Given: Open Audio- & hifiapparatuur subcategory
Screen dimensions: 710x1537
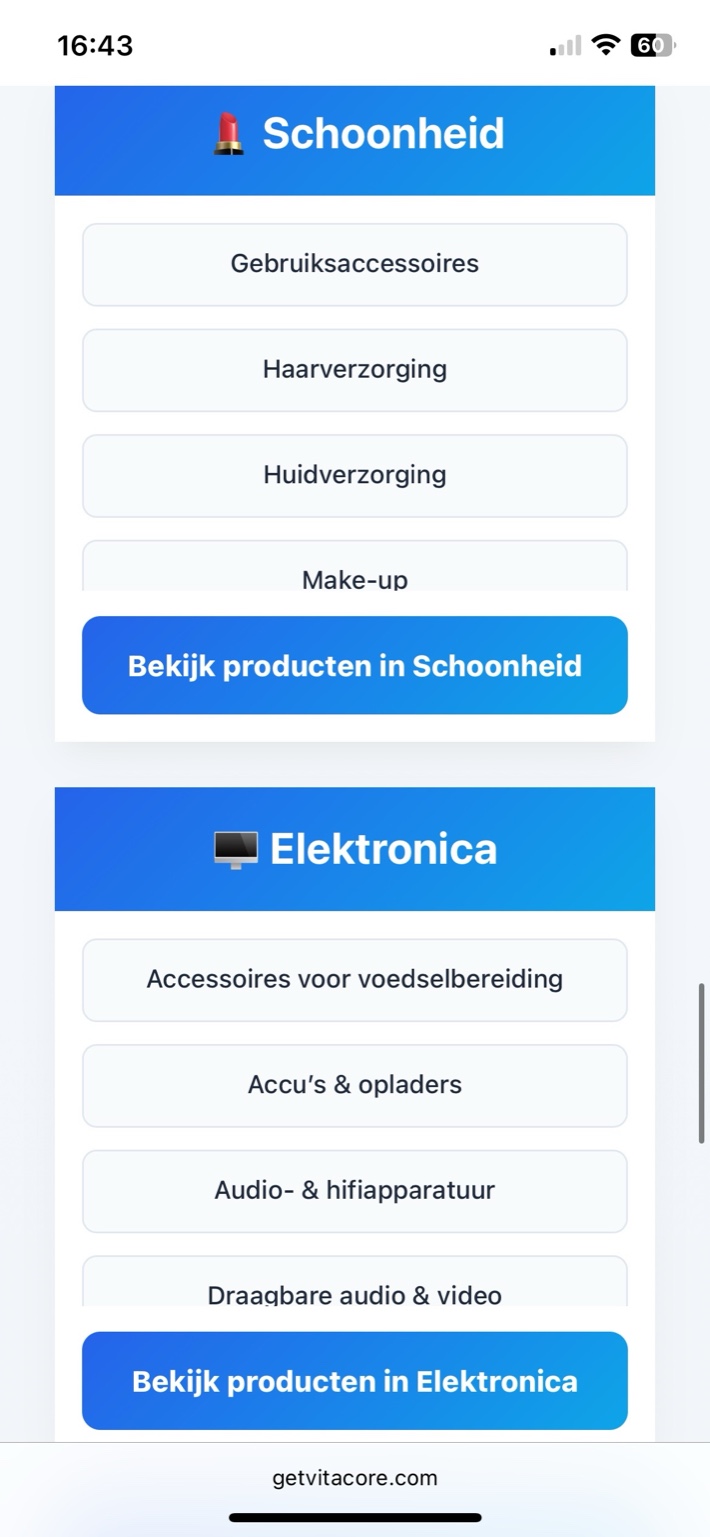Looking at the screenshot, I should pyautogui.click(x=354, y=1190).
